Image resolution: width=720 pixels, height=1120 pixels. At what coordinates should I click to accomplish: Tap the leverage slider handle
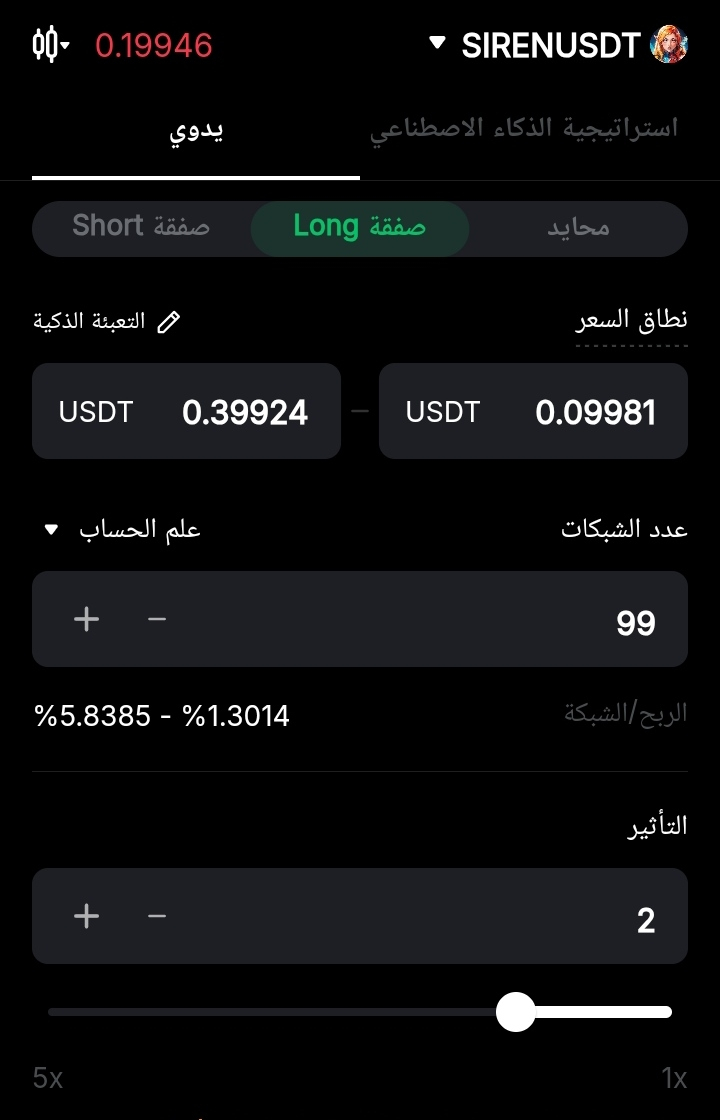516,1012
